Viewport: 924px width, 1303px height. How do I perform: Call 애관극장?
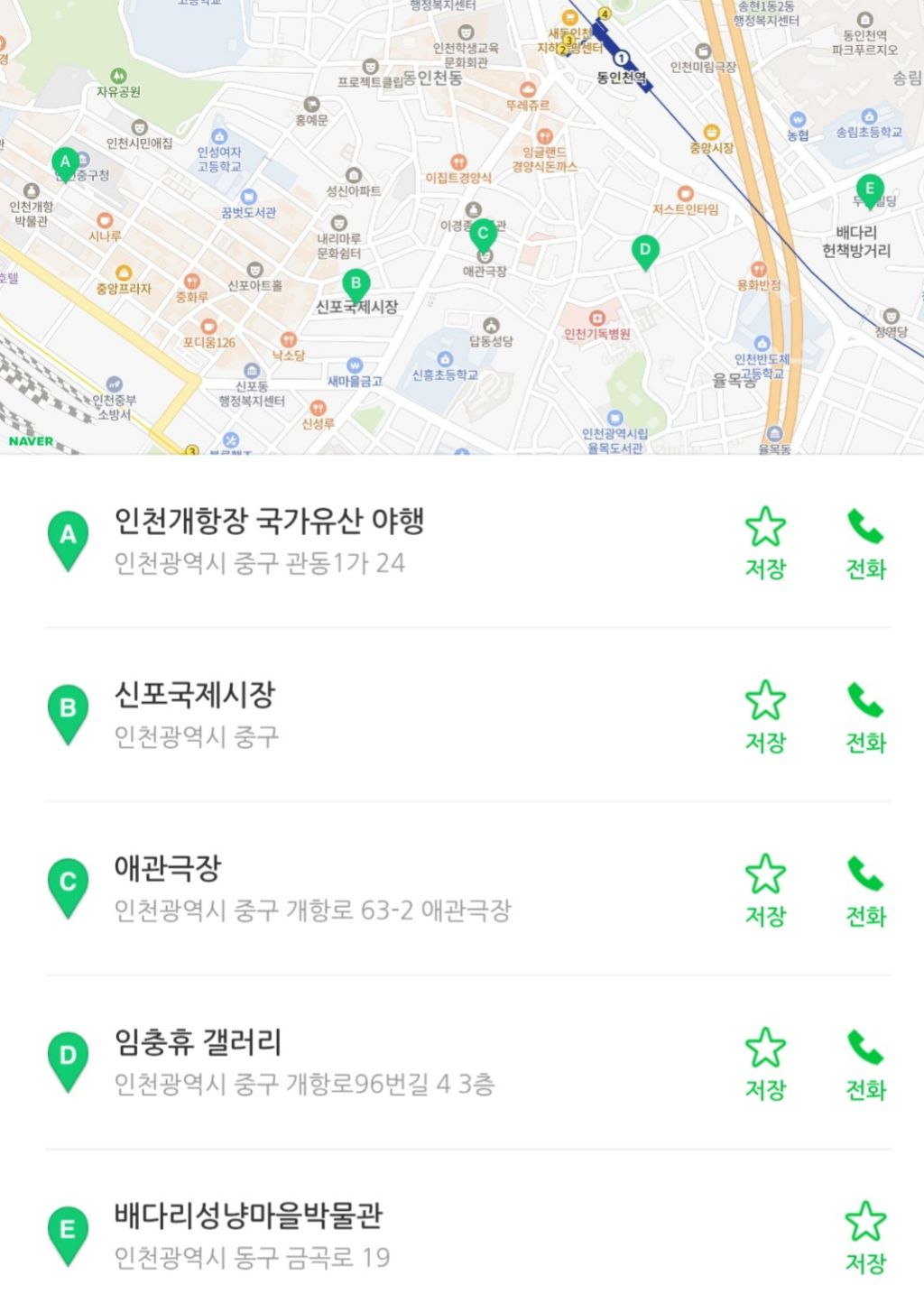point(865,892)
